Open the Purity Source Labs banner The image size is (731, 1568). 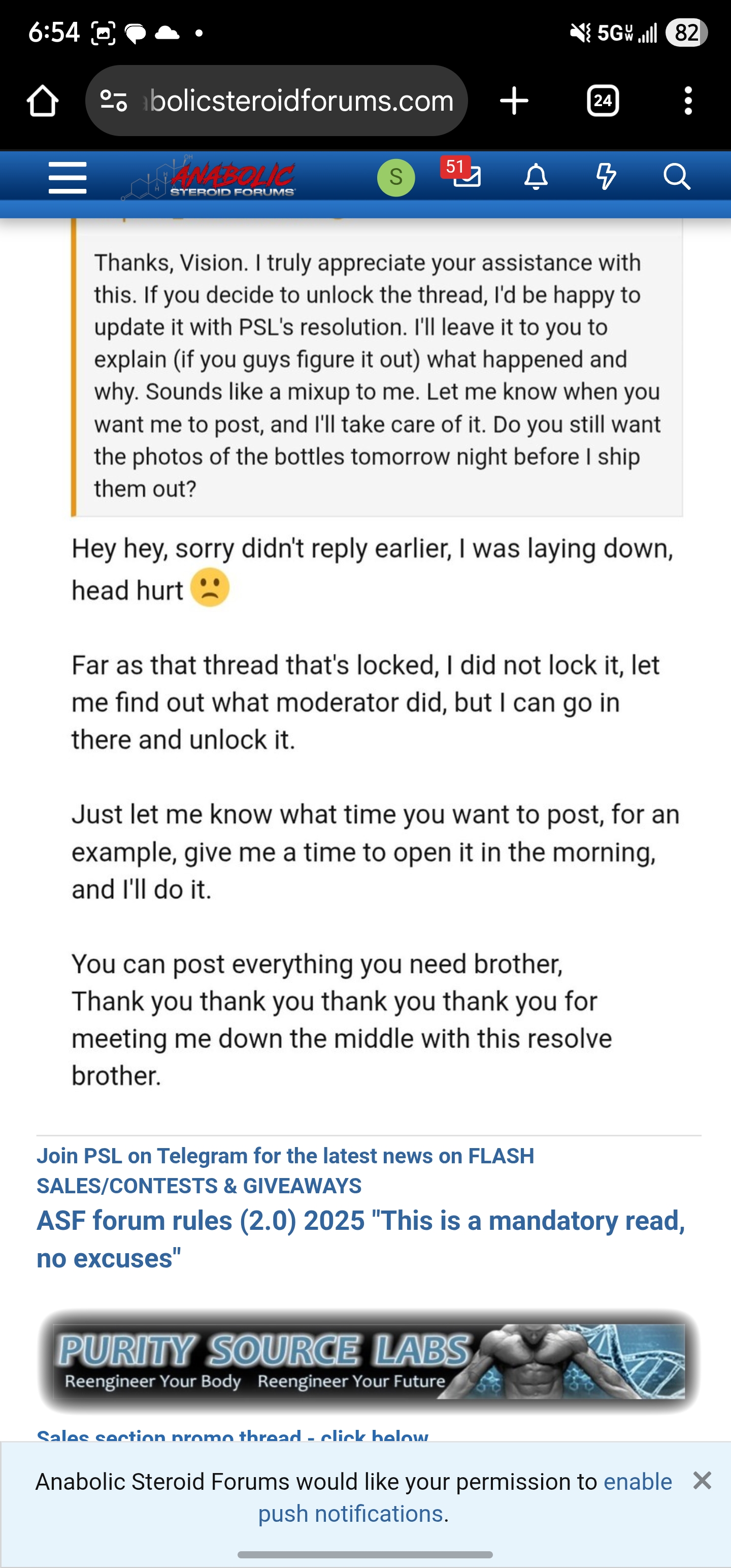point(369,1361)
